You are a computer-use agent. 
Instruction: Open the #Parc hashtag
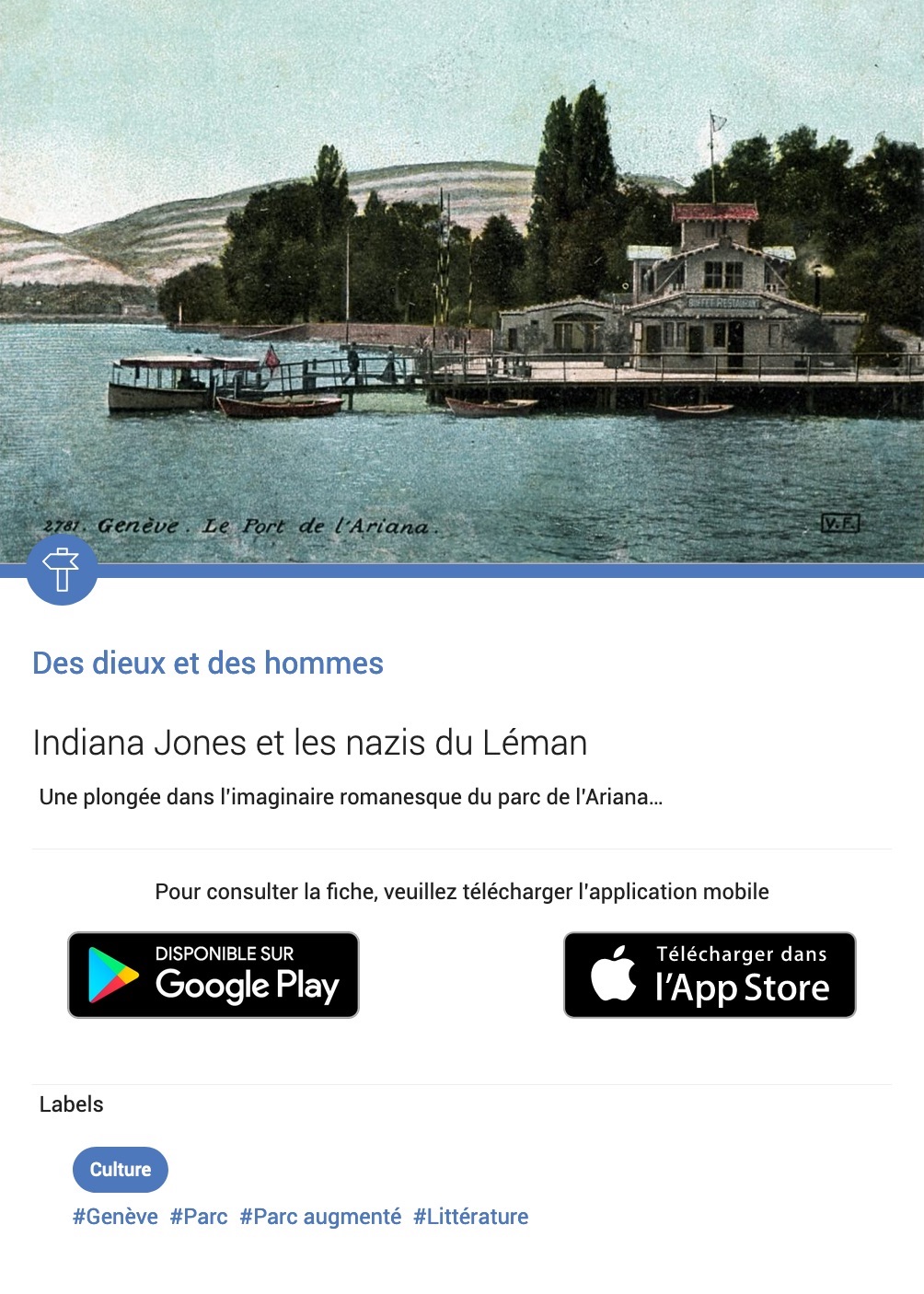pyautogui.click(x=199, y=1217)
